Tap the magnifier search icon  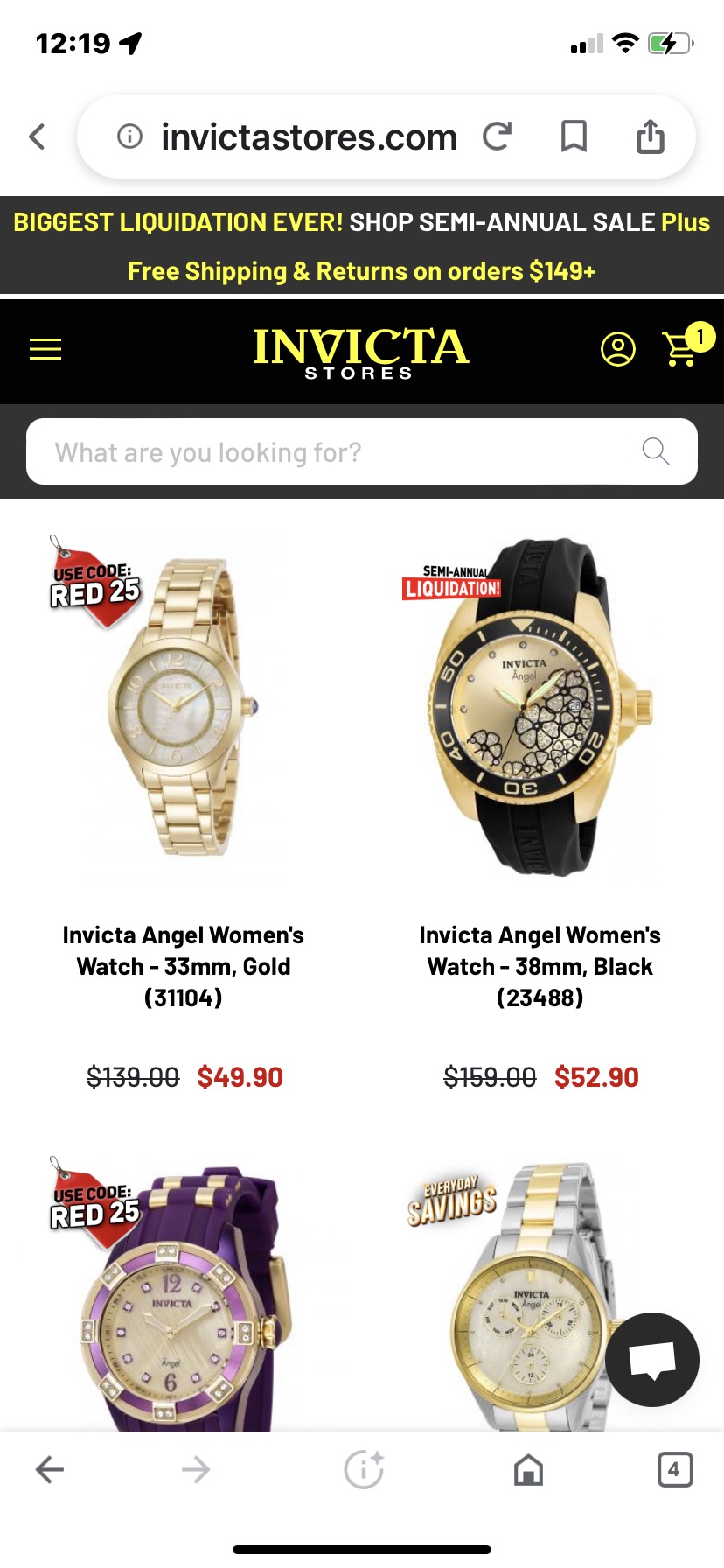coord(656,451)
